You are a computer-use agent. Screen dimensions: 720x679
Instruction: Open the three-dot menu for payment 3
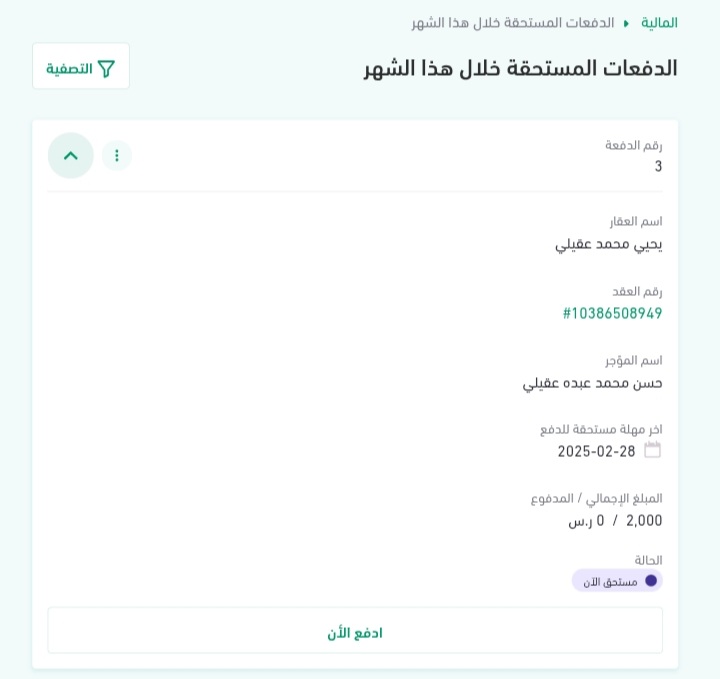click(117, 156)
